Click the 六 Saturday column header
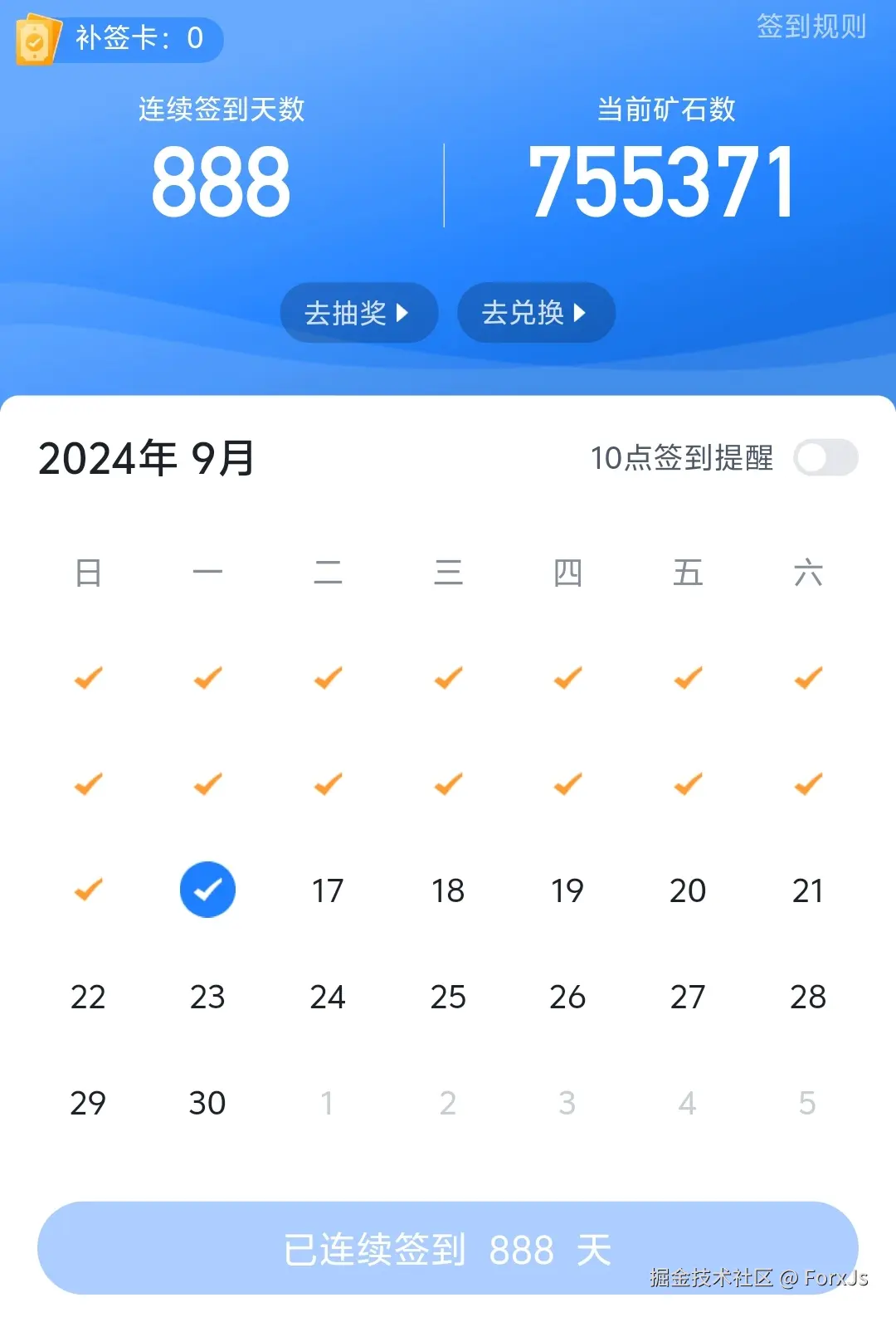896x1317 pixels. 808,572
